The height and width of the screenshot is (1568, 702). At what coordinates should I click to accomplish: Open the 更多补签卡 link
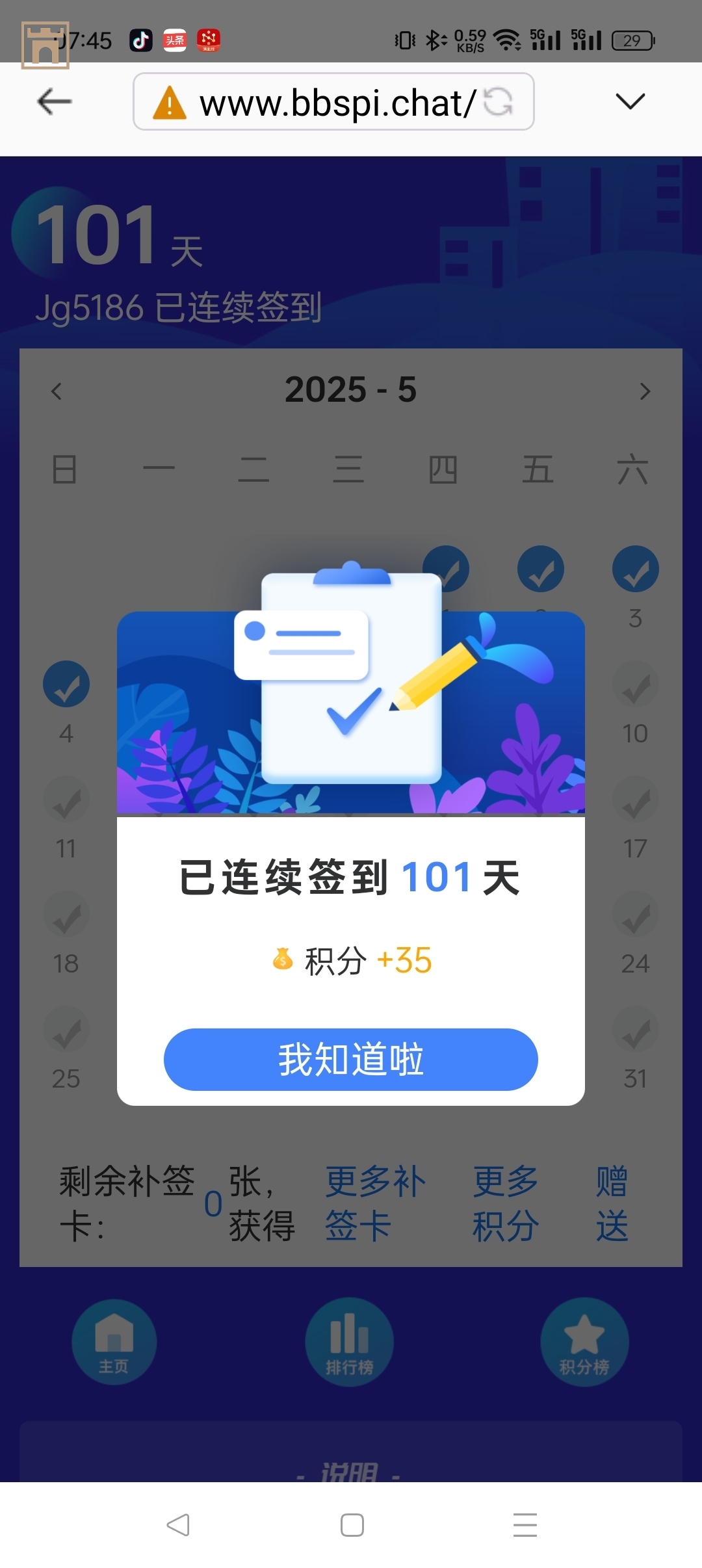(x=375, y=1204)
